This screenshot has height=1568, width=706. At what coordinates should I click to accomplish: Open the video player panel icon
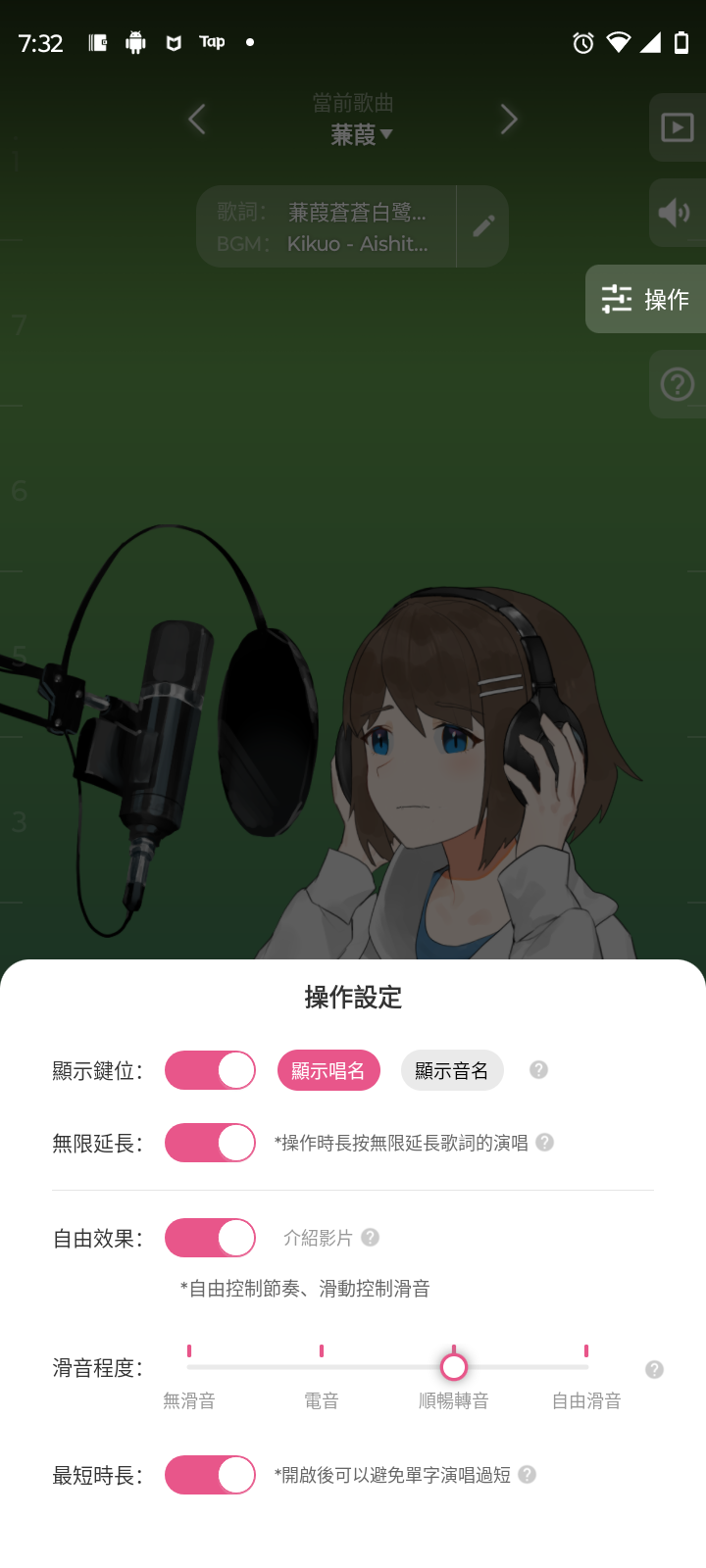[x=677, y=127]
